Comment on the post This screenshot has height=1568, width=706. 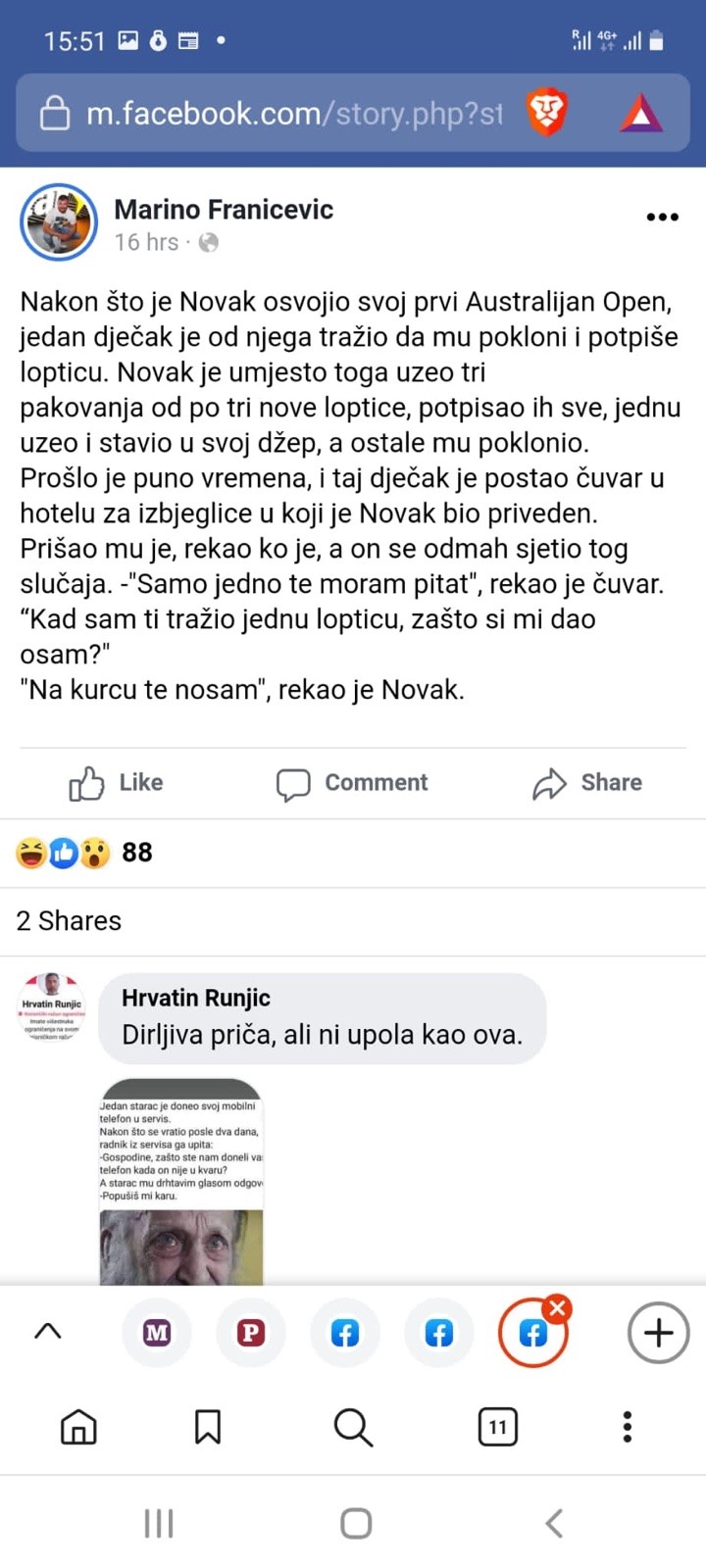point(352,782)
